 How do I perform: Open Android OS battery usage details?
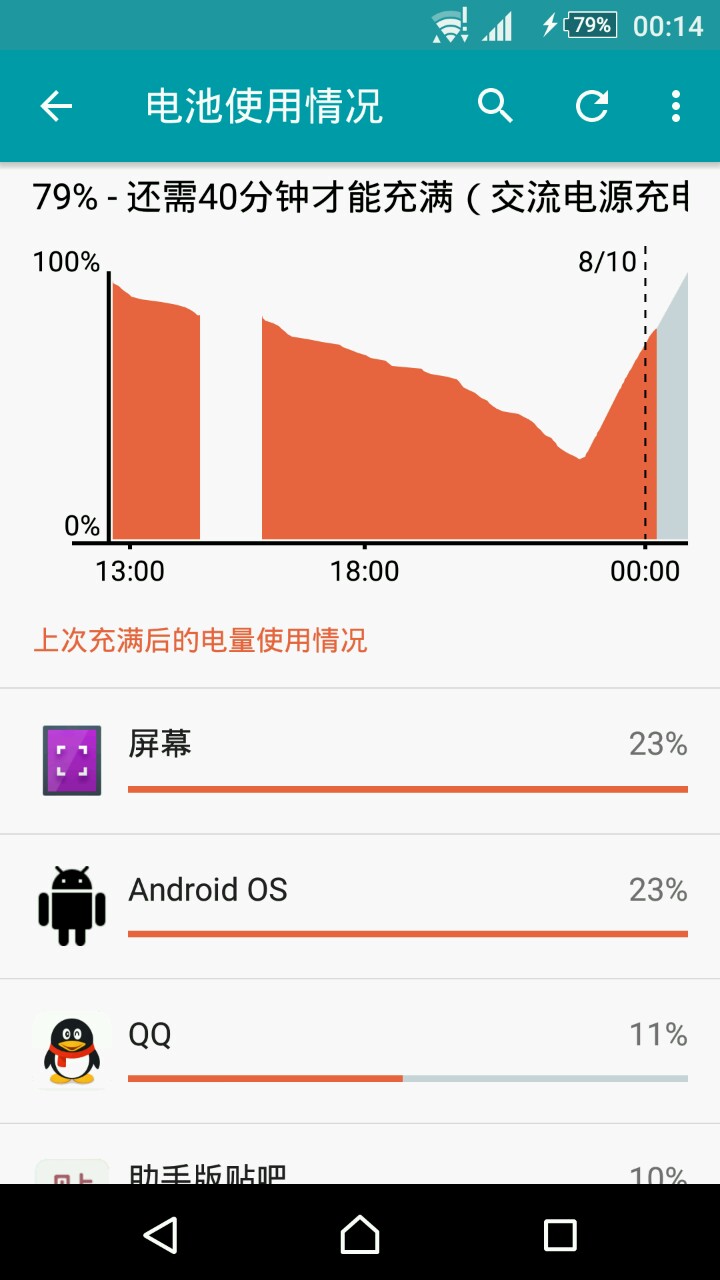[360, 906]
